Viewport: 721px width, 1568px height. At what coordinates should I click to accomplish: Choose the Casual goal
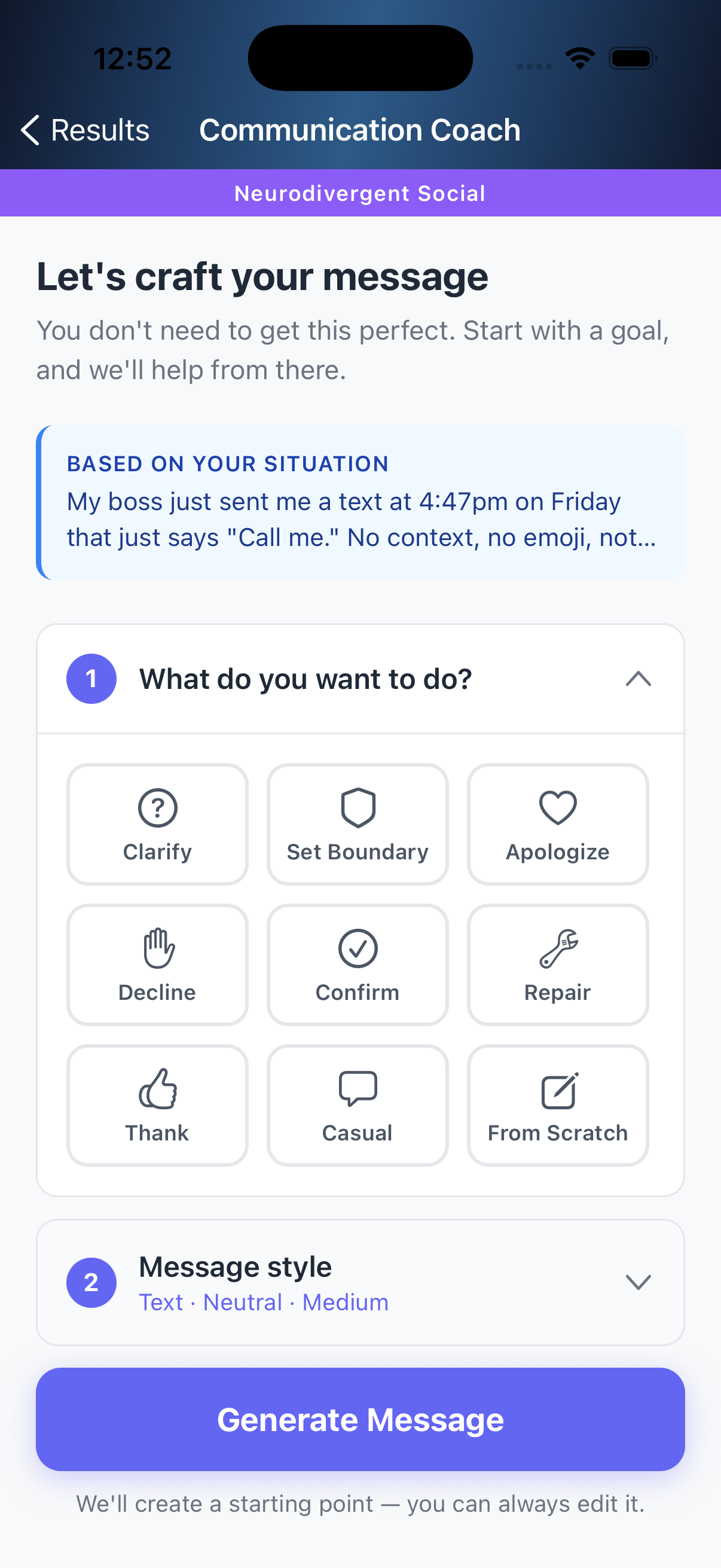point(358,1105)
